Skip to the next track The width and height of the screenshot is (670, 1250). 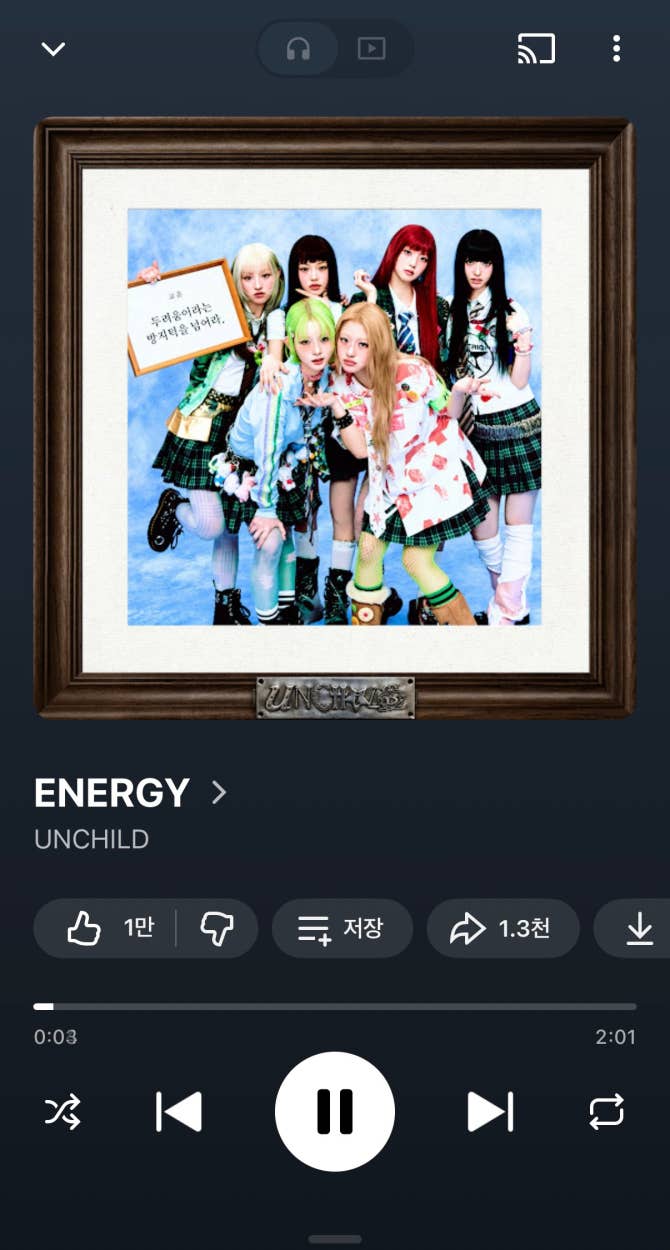[490, 1111]
